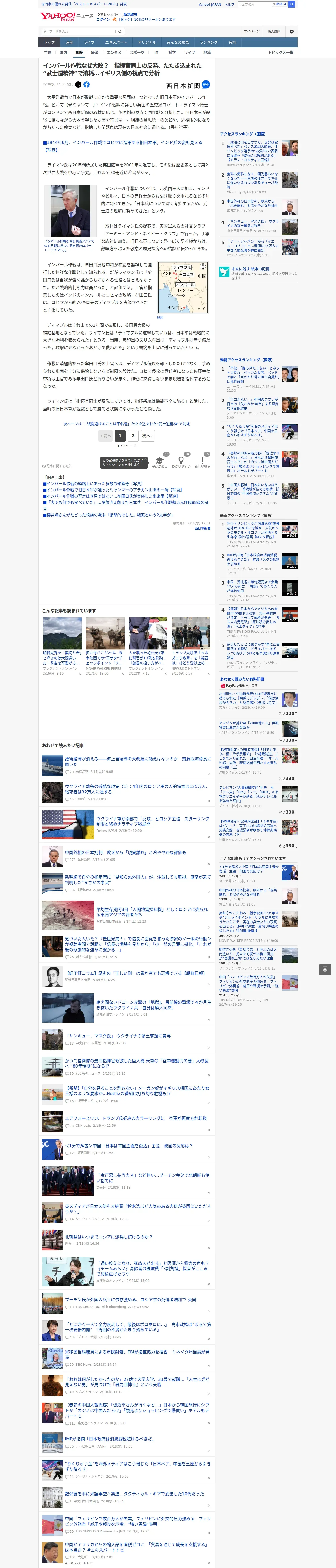Go to page 2 of the article
Screen dimensions: 336x1568
click(x=133, y=435)
